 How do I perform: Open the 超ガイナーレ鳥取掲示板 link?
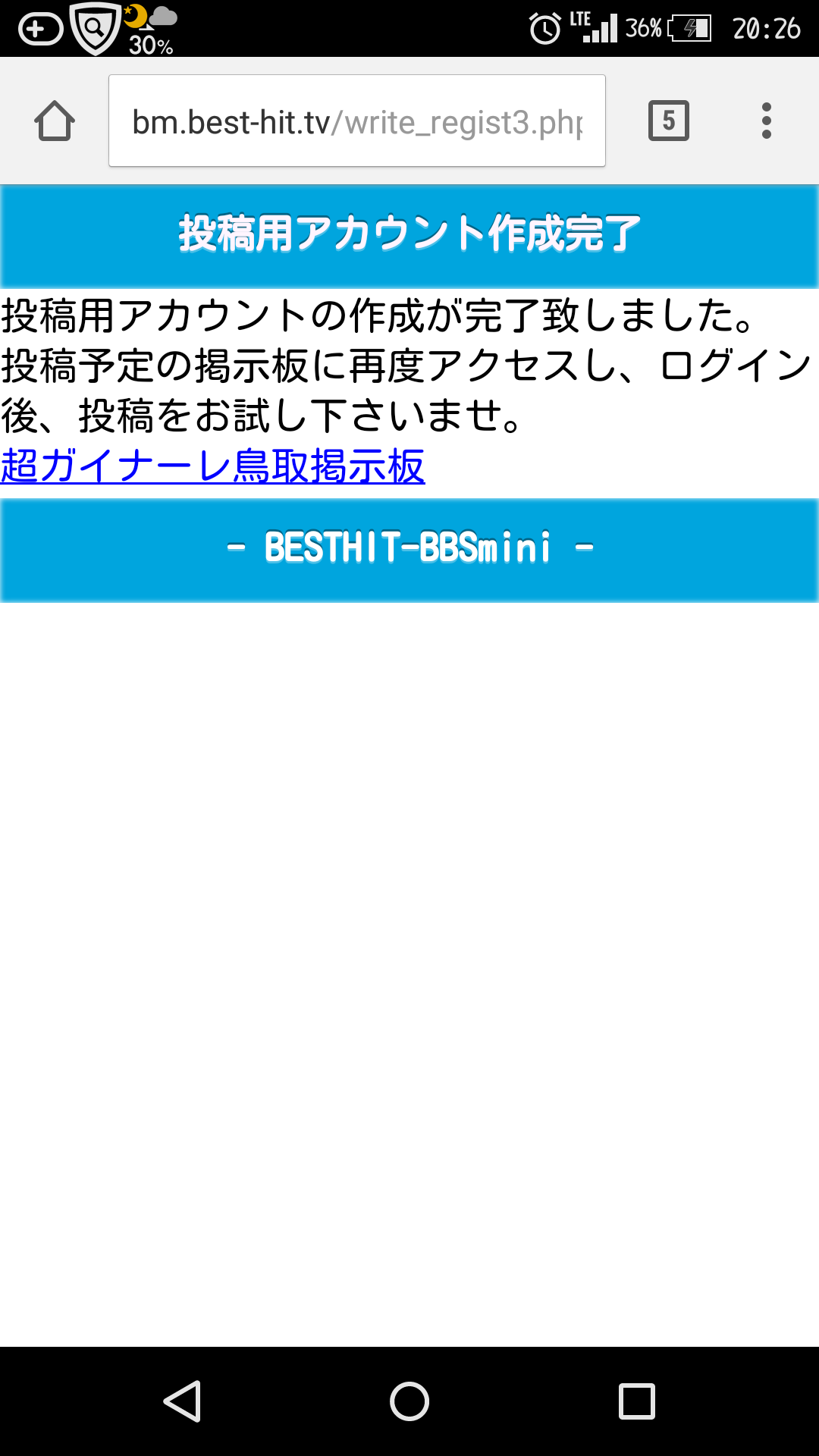tap(213, 466)
